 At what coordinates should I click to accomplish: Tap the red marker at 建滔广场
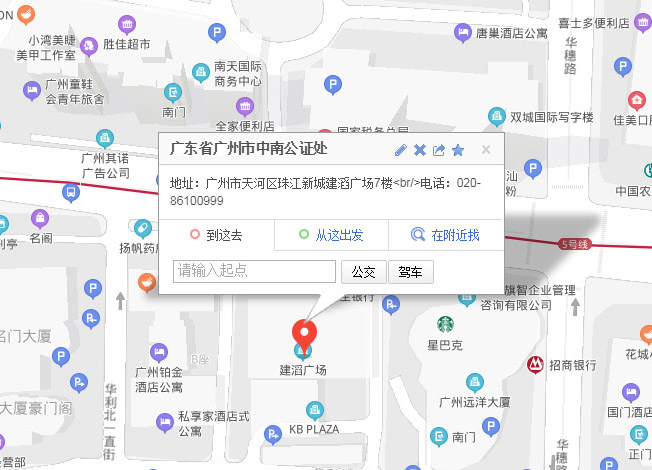click(302, 333)
